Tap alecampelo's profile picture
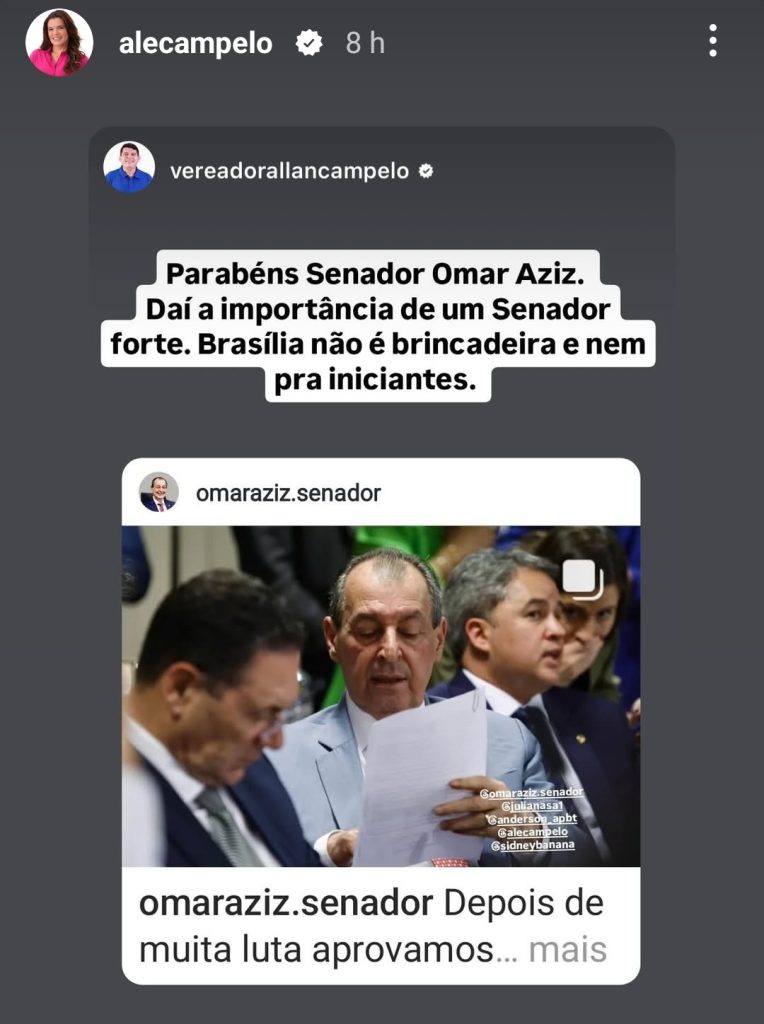764x1024 pixels. pos(59,43)
